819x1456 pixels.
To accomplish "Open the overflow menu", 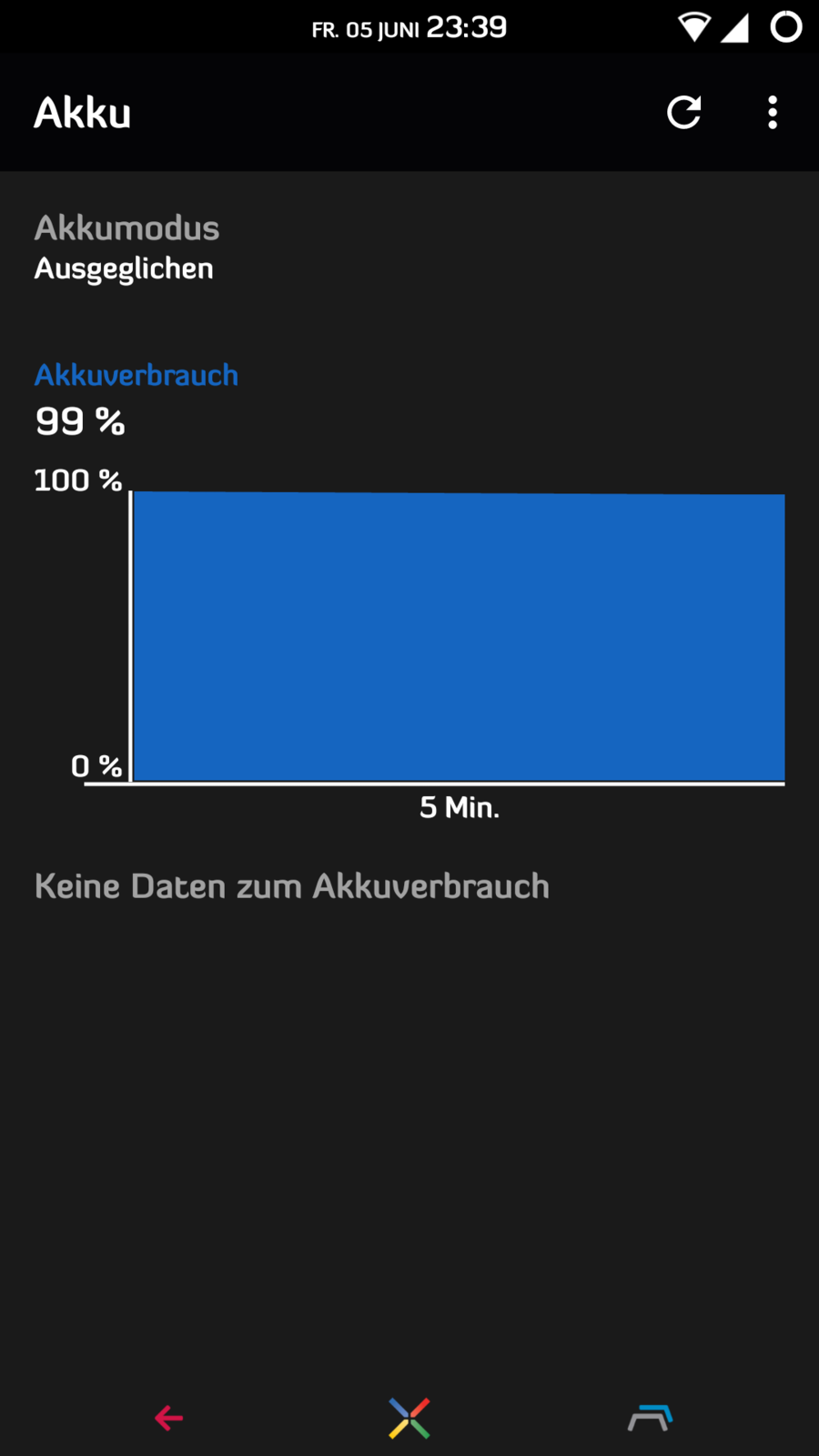I will coord(772,113).
